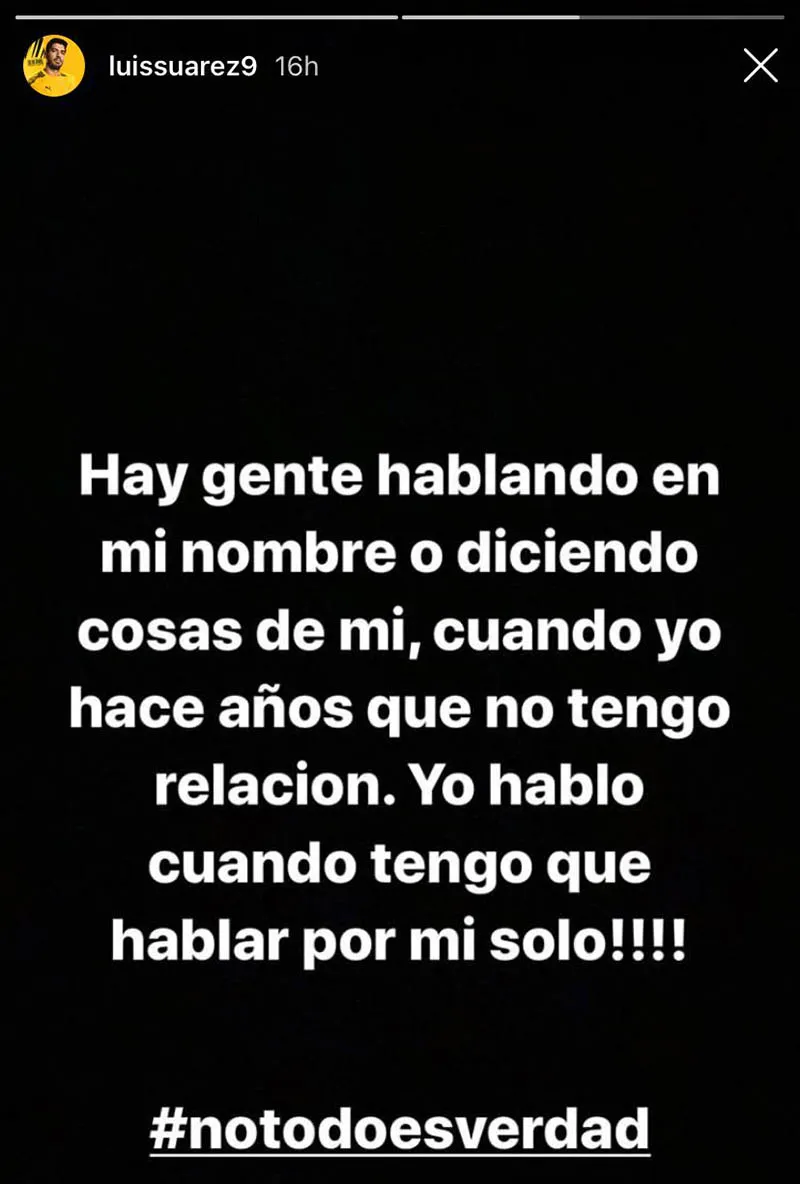800x1184 pixels.
Task: Tap the phrase 'Hay gente hablando en'
Action: coord(400,477)
